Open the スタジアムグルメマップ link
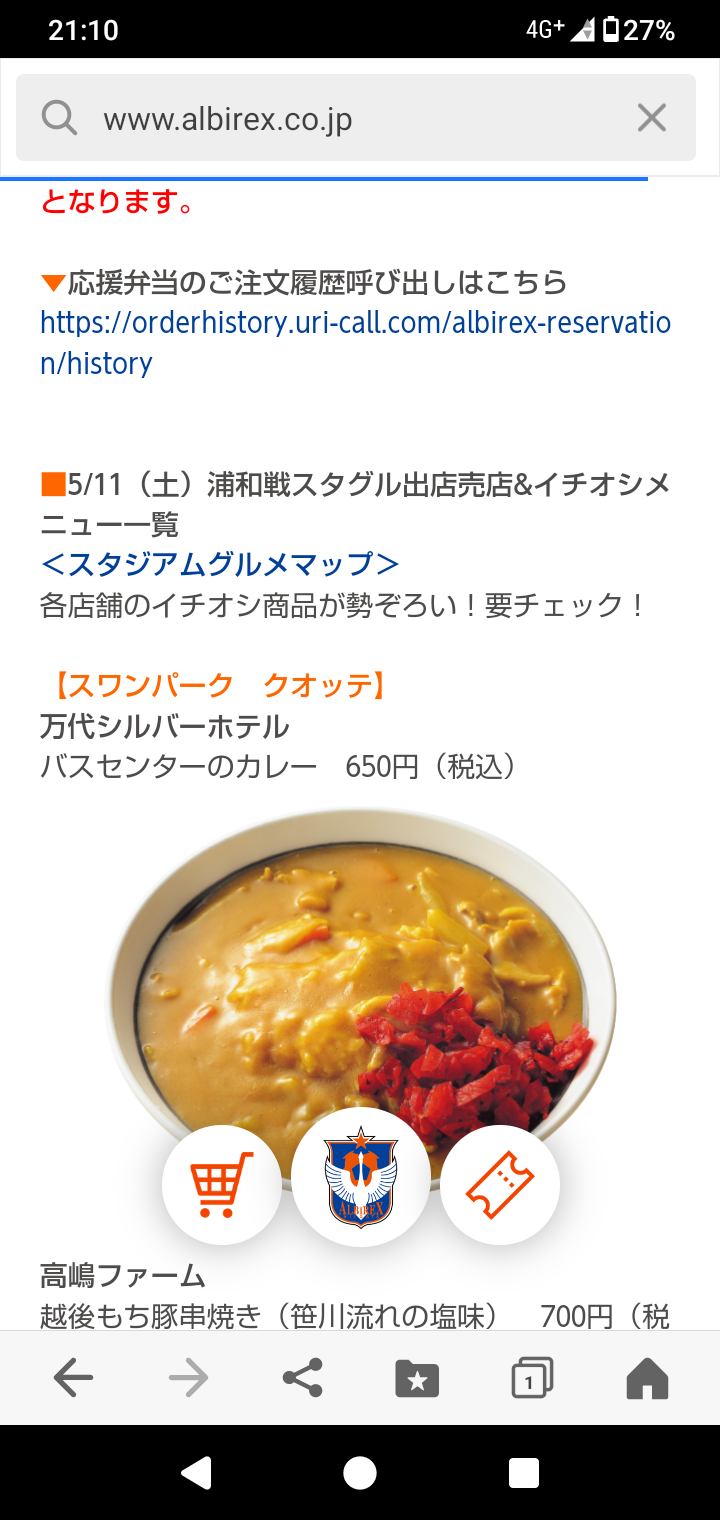This screenshot has width=720, height=1520. [220, 564]
